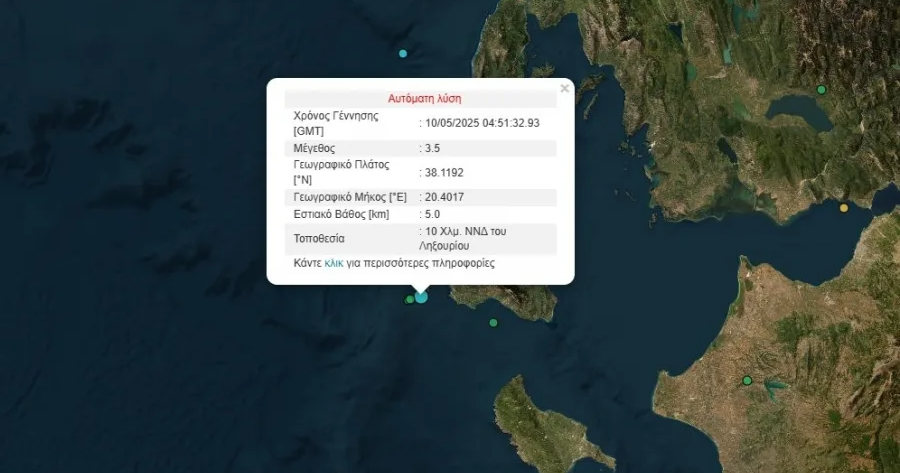This screenshot has height=473, width=900.
Task: Select the small cyan earthquake marker at sea
Action: (403, 53)
